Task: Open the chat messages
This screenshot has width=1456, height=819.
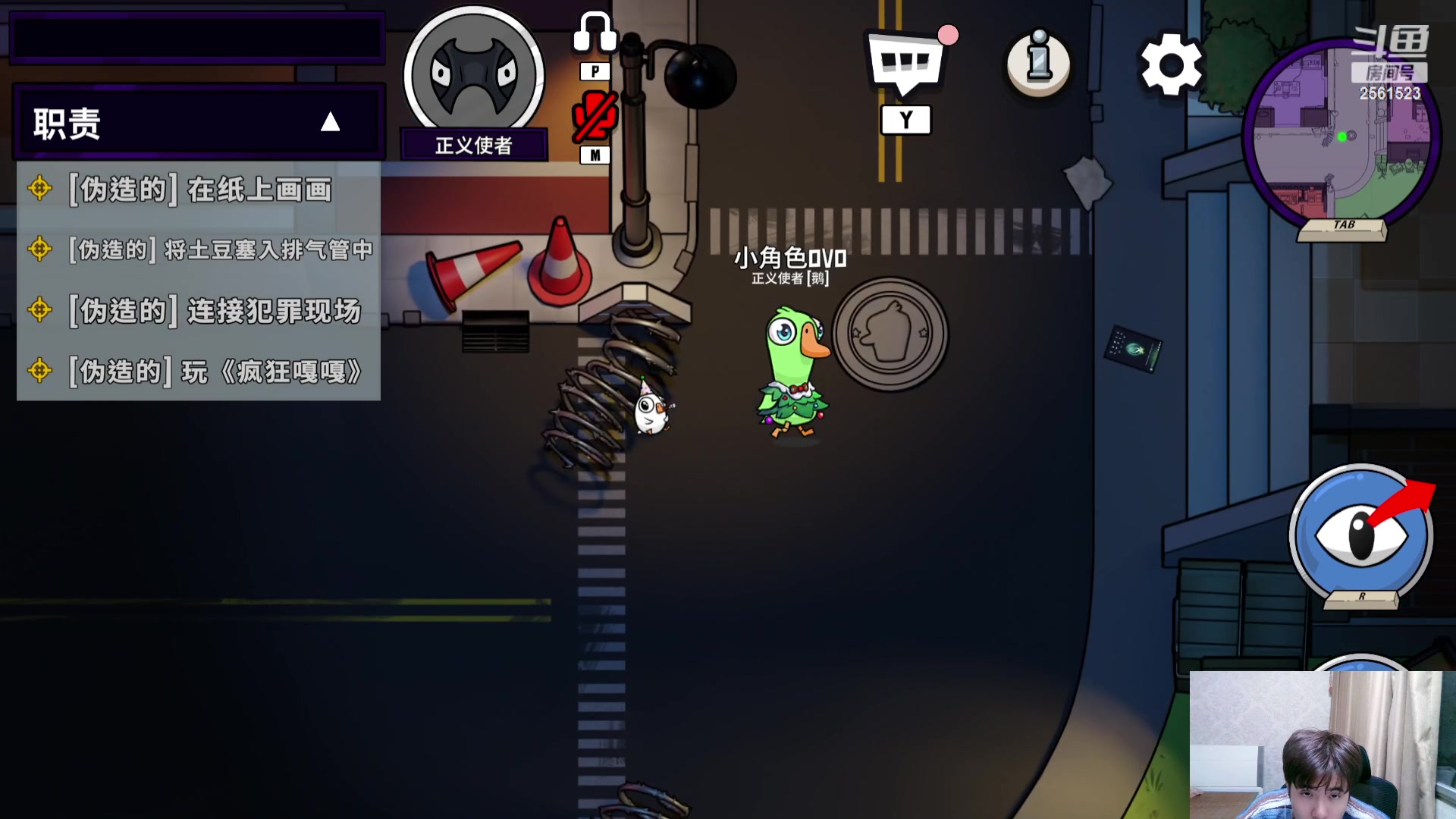Action: pyautogui.click(x=906, y=64)
